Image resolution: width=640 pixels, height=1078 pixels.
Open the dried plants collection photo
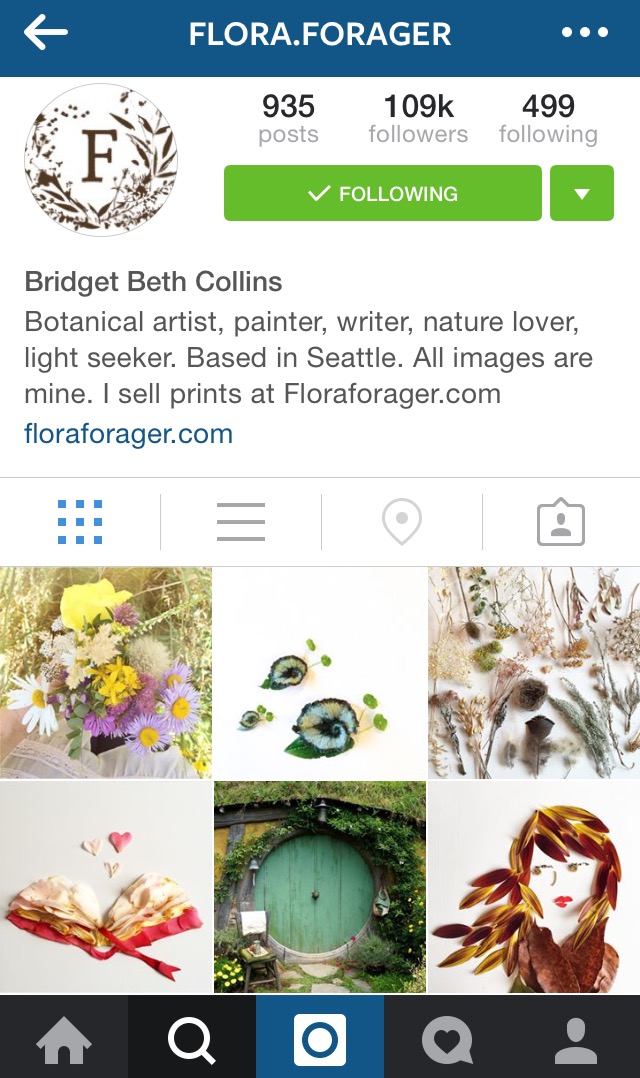(534, 673)
